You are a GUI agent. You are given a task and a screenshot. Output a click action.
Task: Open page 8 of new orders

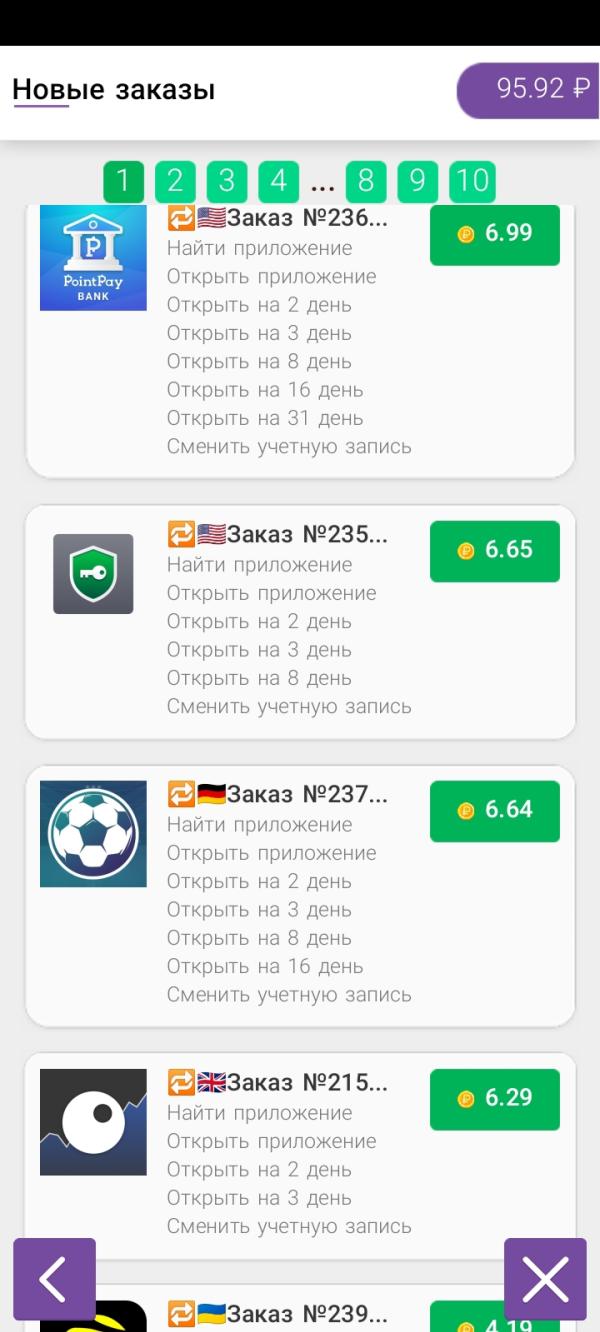point(366,181)
